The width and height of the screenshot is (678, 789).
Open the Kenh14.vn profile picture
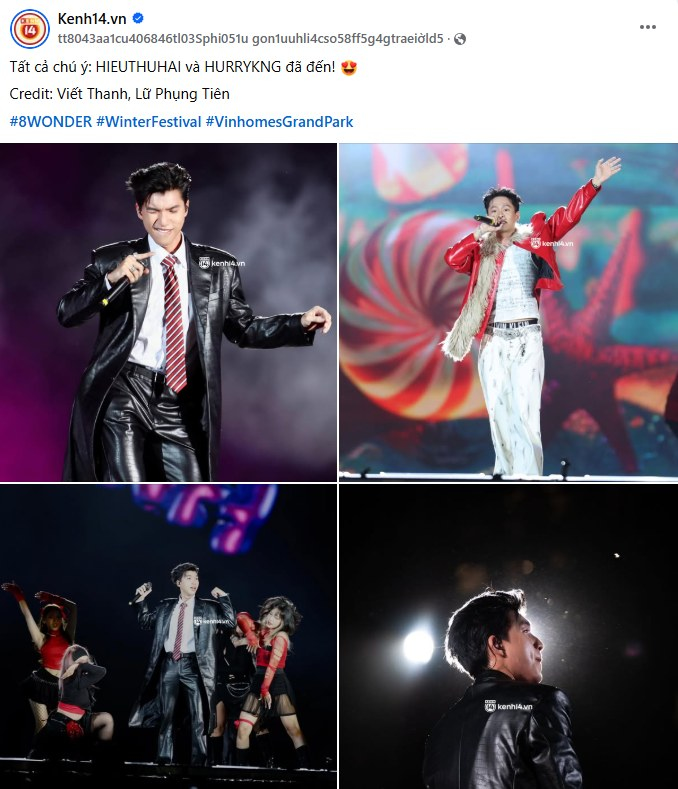tap(30, 28)
